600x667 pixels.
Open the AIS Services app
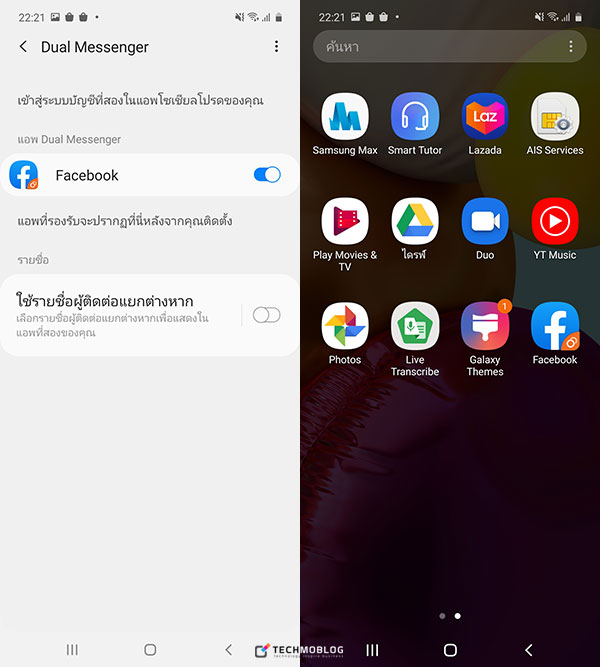tap(555, 117)
